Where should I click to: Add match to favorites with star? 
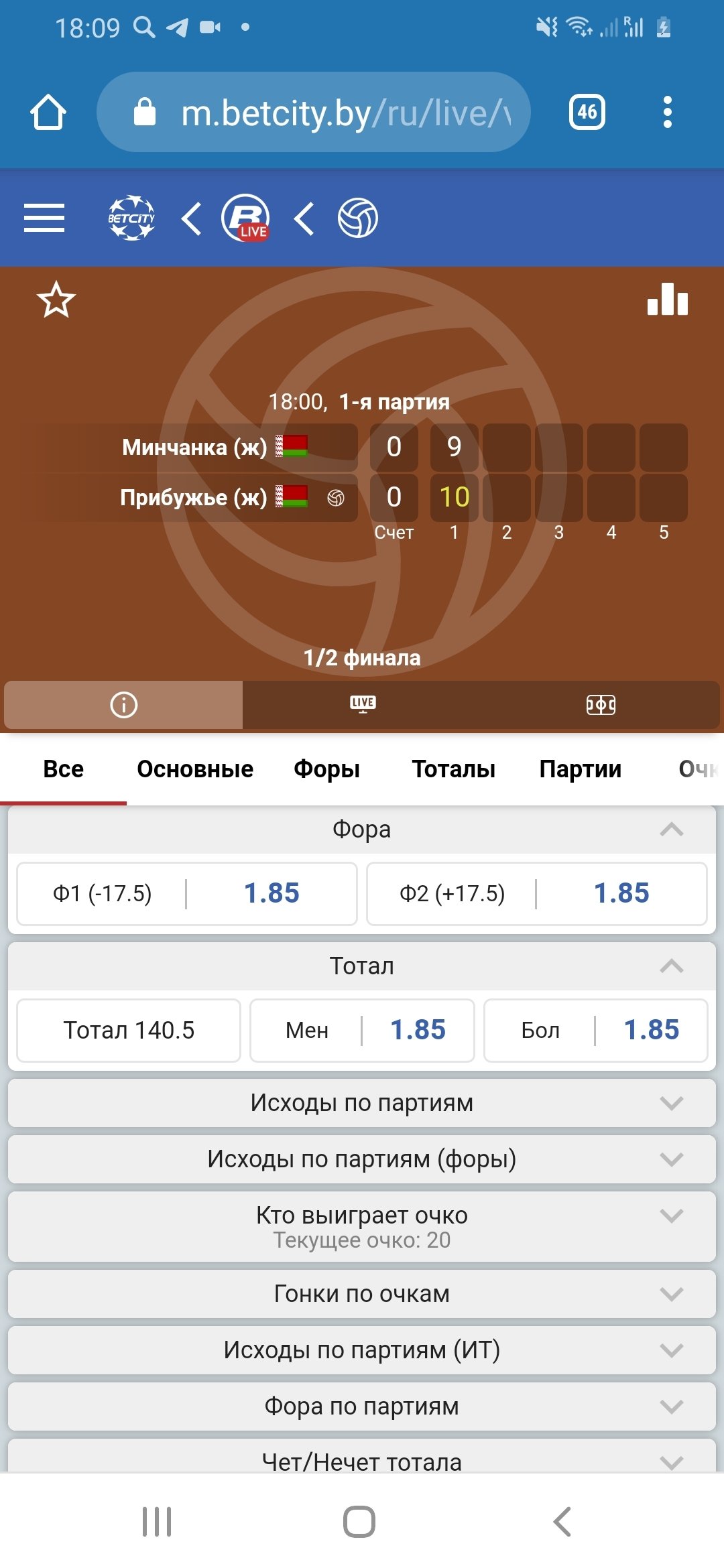coord(56,300)
